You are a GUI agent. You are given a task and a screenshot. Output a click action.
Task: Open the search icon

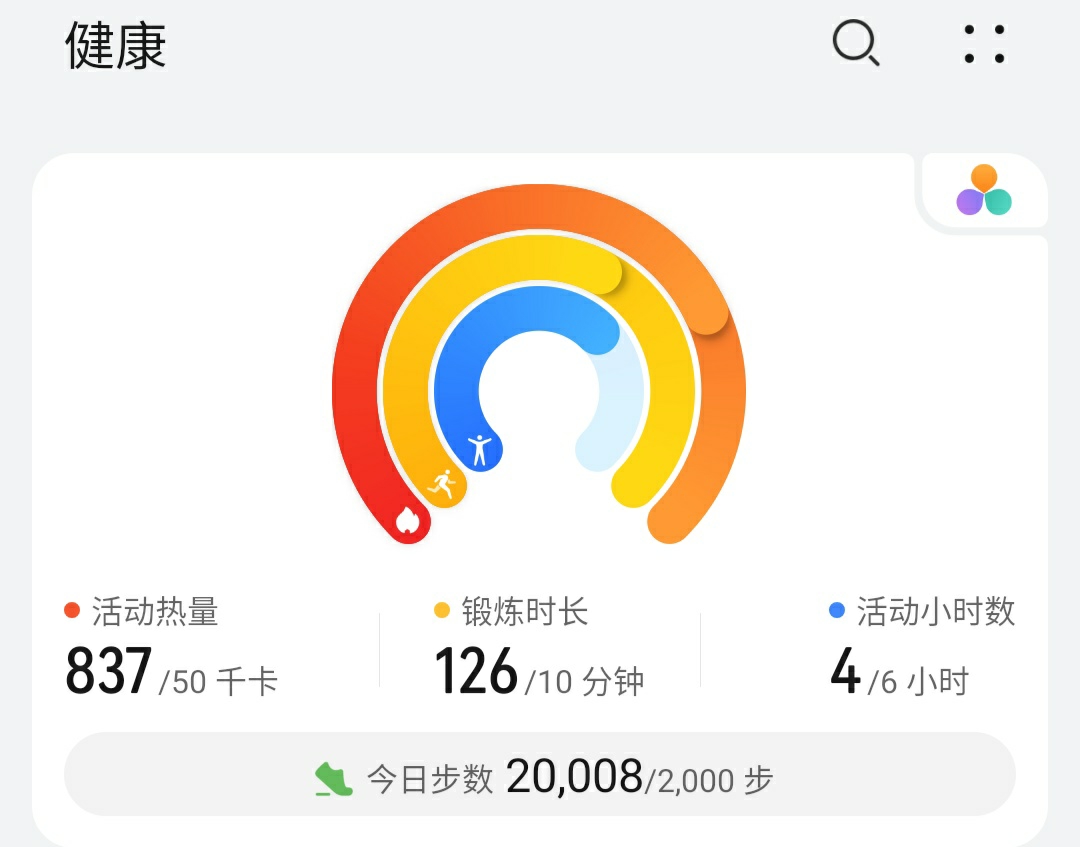(x=856, y=44)
